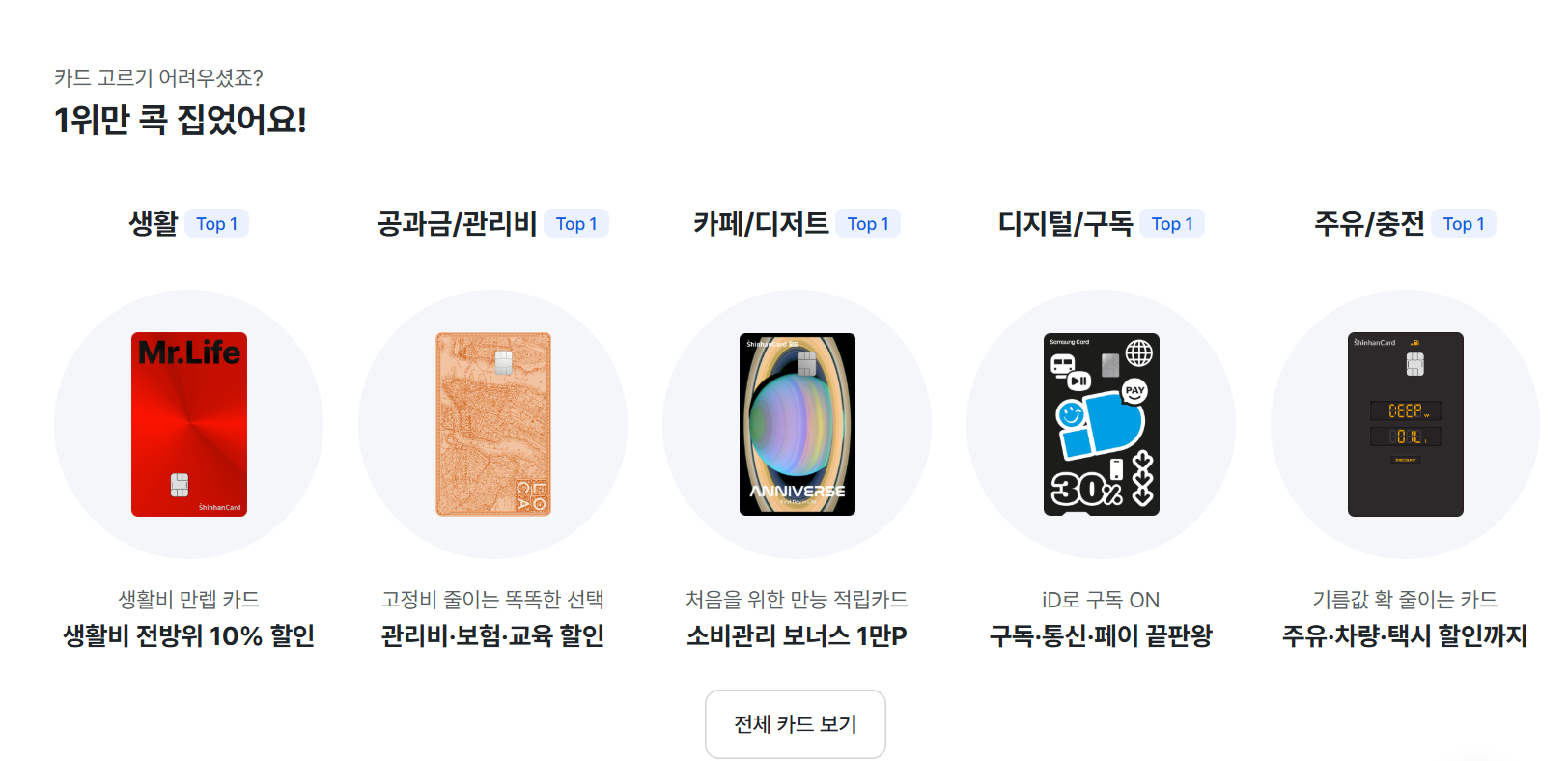Select the ANNIVERSE 카페/디저트 card
Image resolution: width=1568 pixels, height=761 pixels.
pos(798,425)
